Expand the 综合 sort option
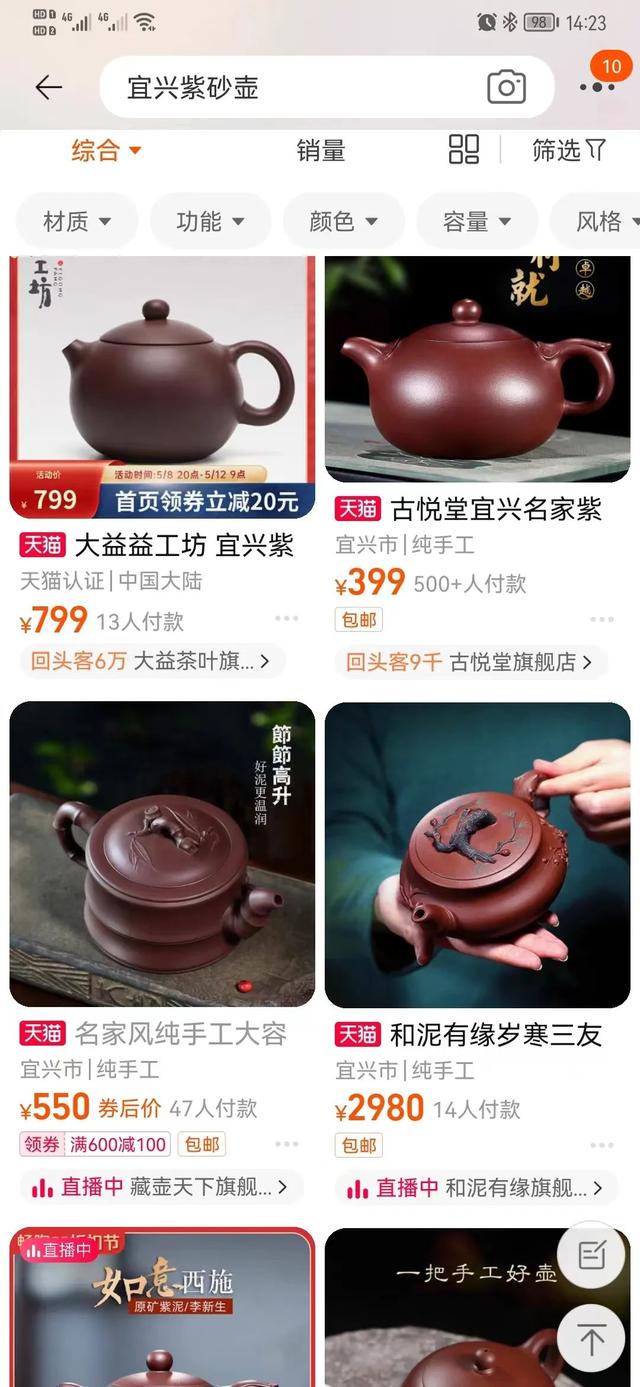Image resolution: width=640 pixels, height=1387 pixels. [106, 151]
